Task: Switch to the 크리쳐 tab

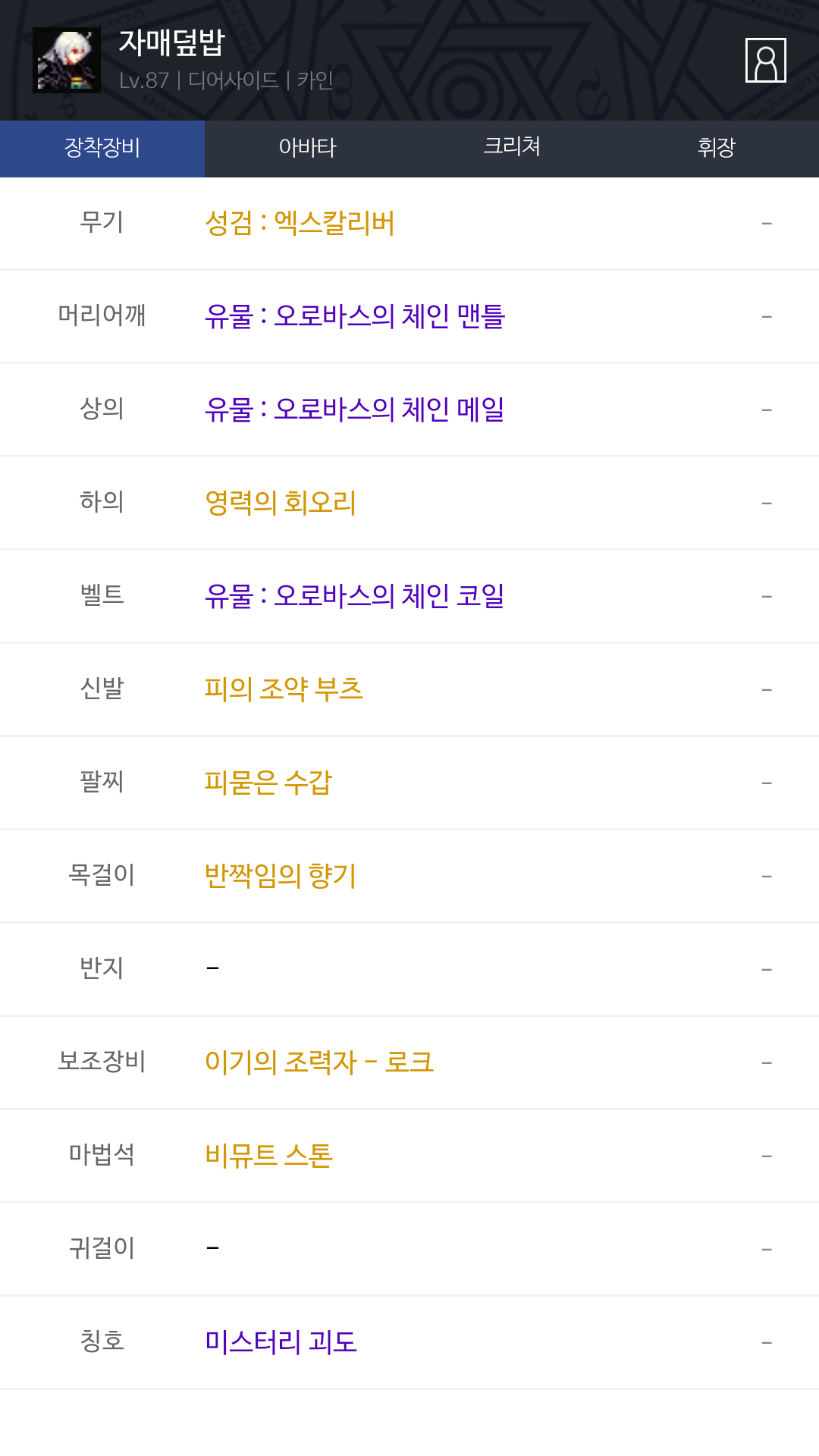Action: coord(512,148)
